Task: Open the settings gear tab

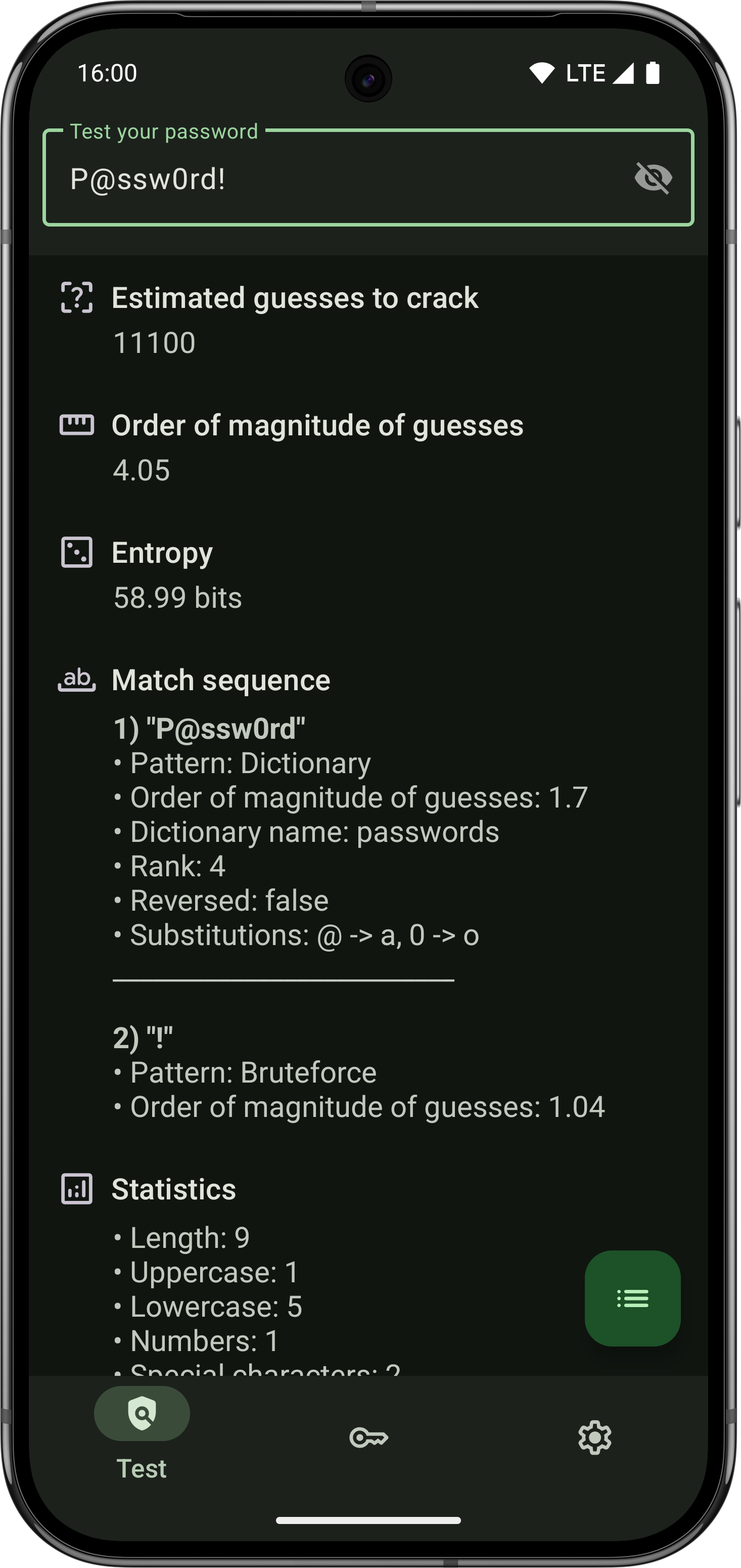Action: coord(594,1438)
